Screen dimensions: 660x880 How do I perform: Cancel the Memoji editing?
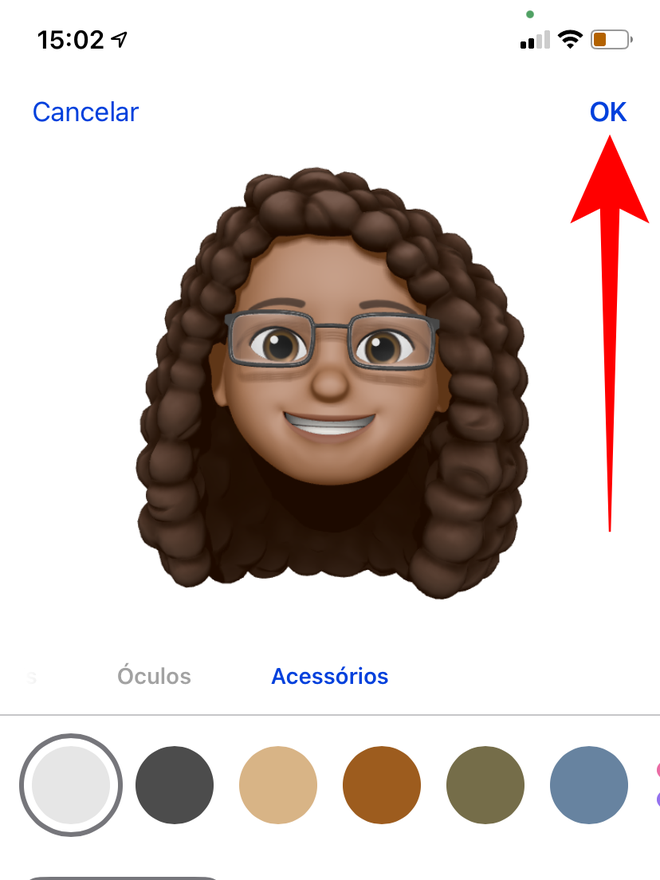point(85,112)
